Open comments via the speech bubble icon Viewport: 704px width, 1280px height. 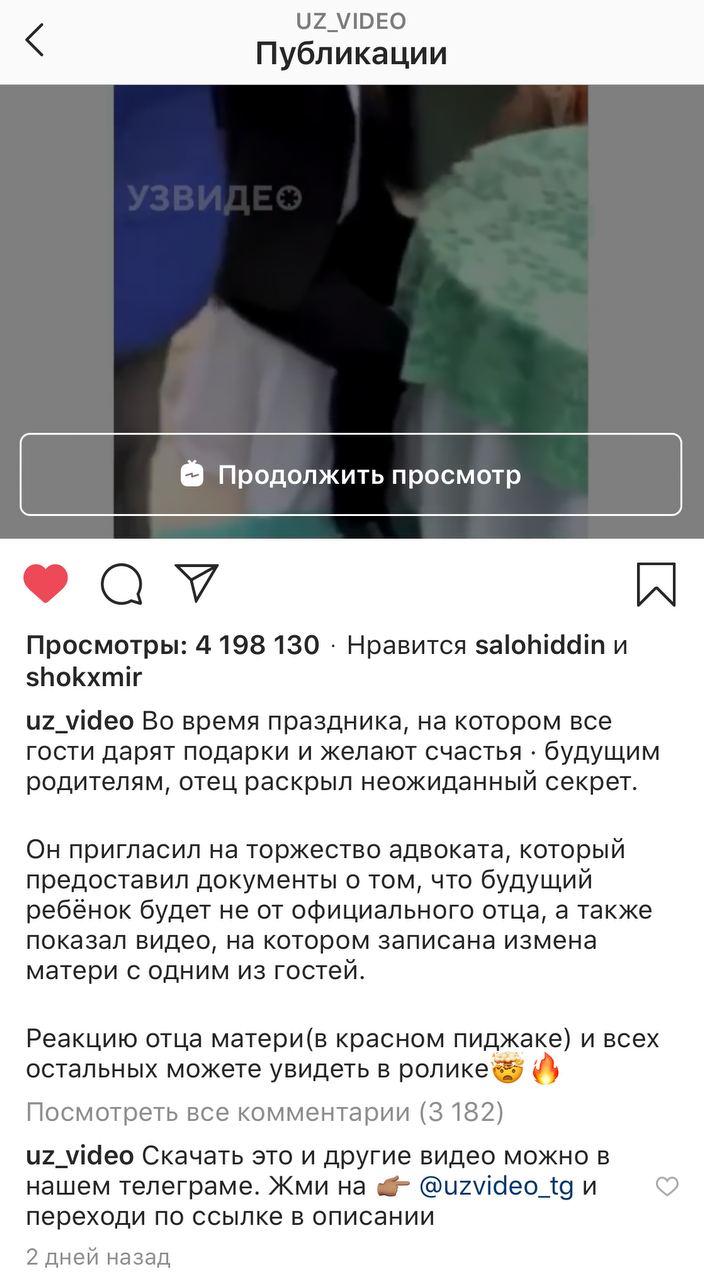[x=122, y=584]
